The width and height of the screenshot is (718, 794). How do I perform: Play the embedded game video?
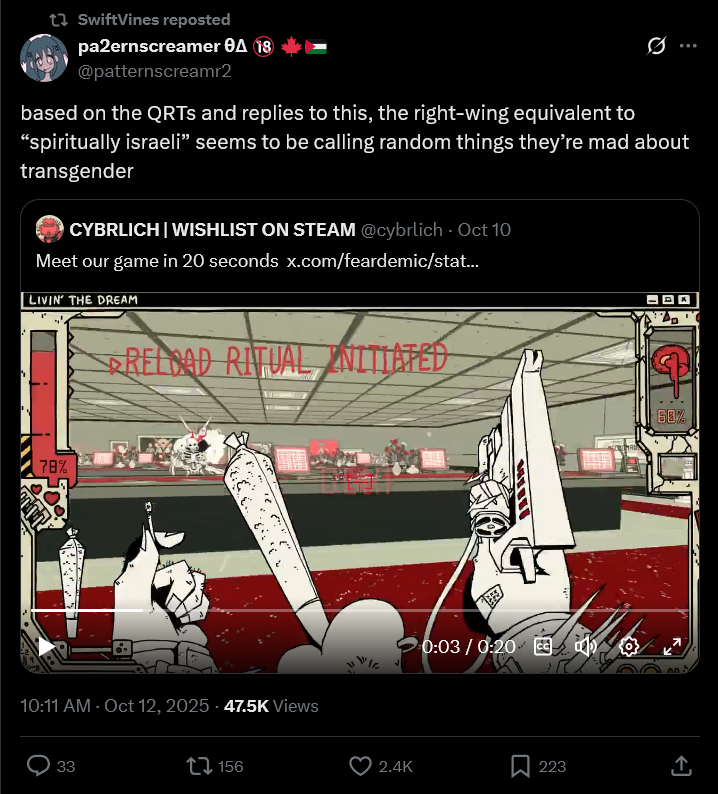47,646
